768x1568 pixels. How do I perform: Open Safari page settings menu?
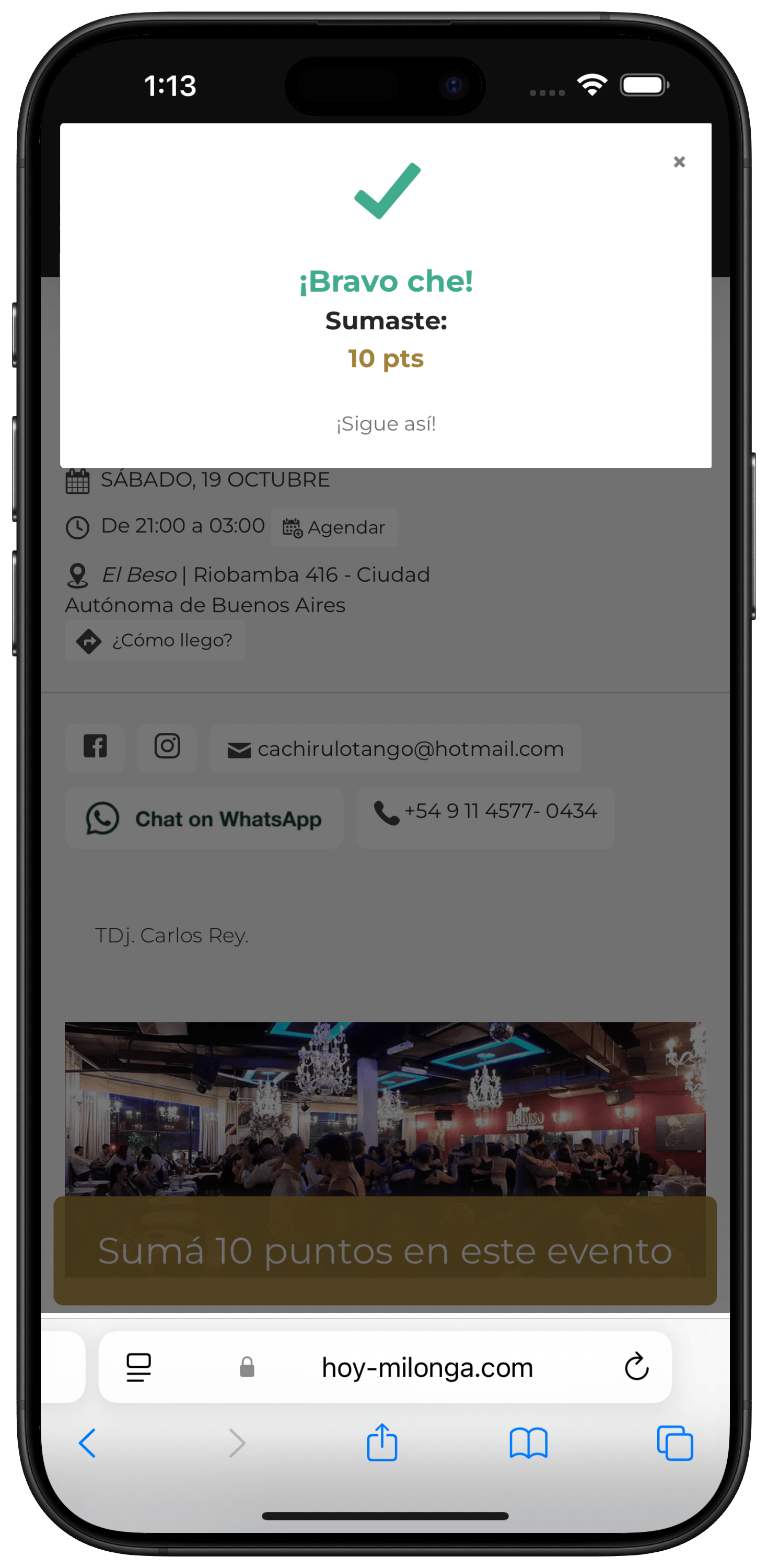click(x=139, y=1367)
